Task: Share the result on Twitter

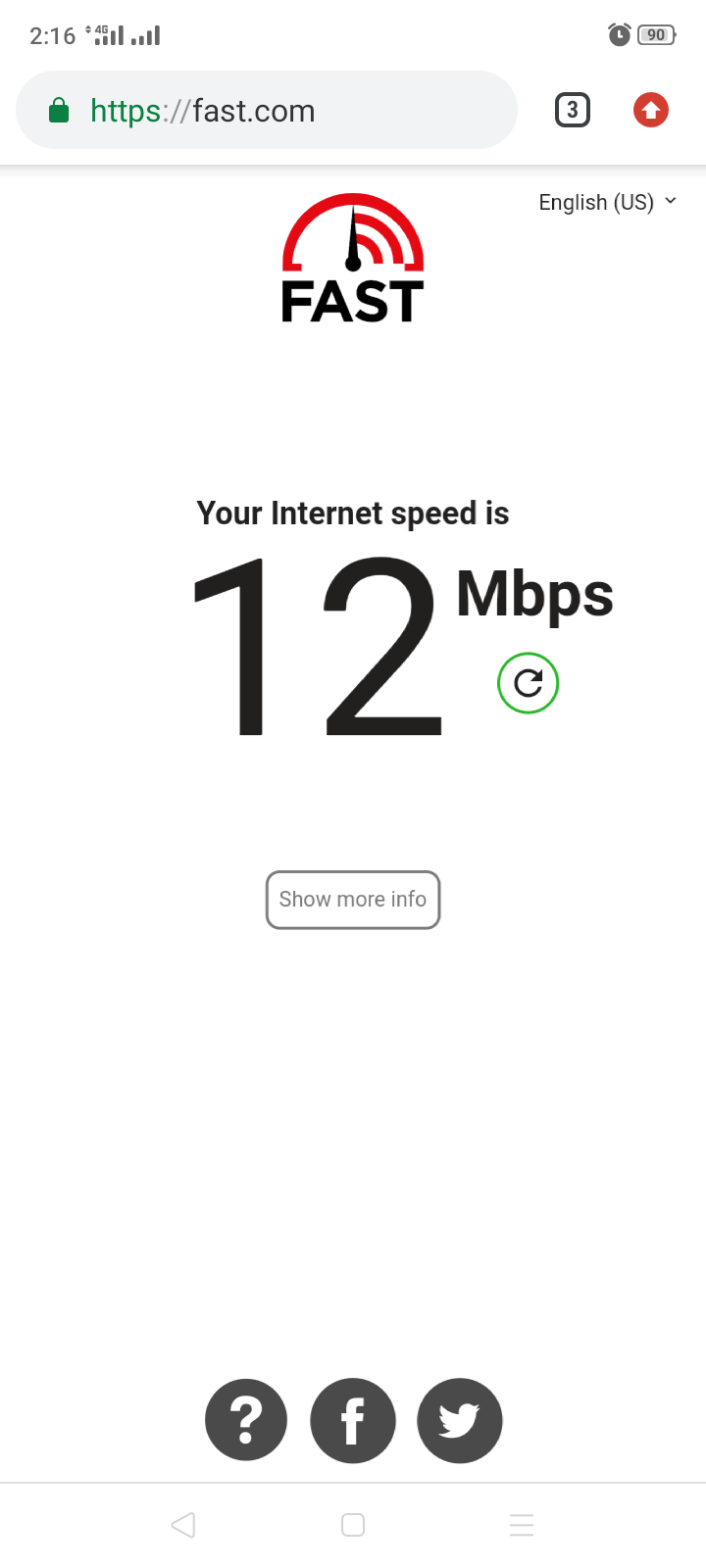Action: click(x=460, y=1420)
